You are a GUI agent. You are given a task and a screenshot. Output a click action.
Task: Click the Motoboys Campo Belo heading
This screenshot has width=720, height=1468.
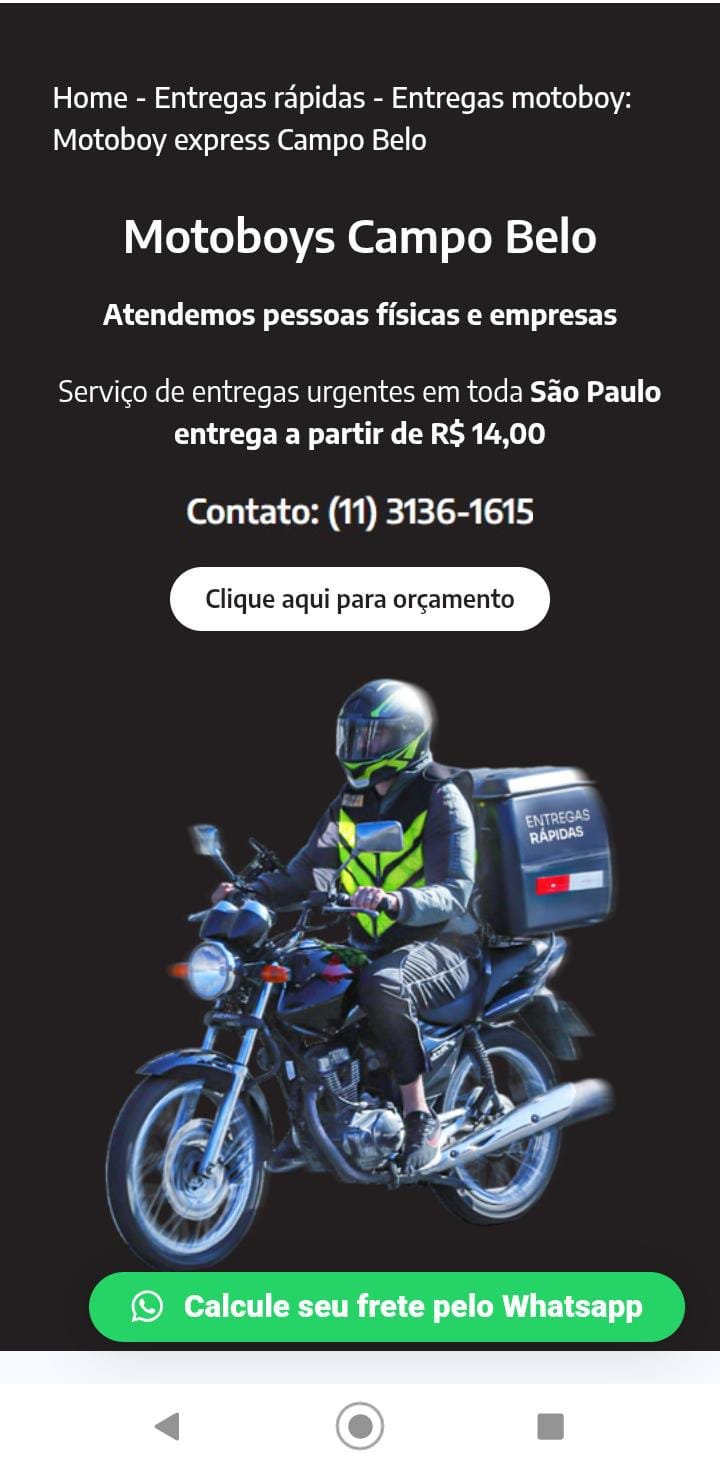(x=360, y=237)
